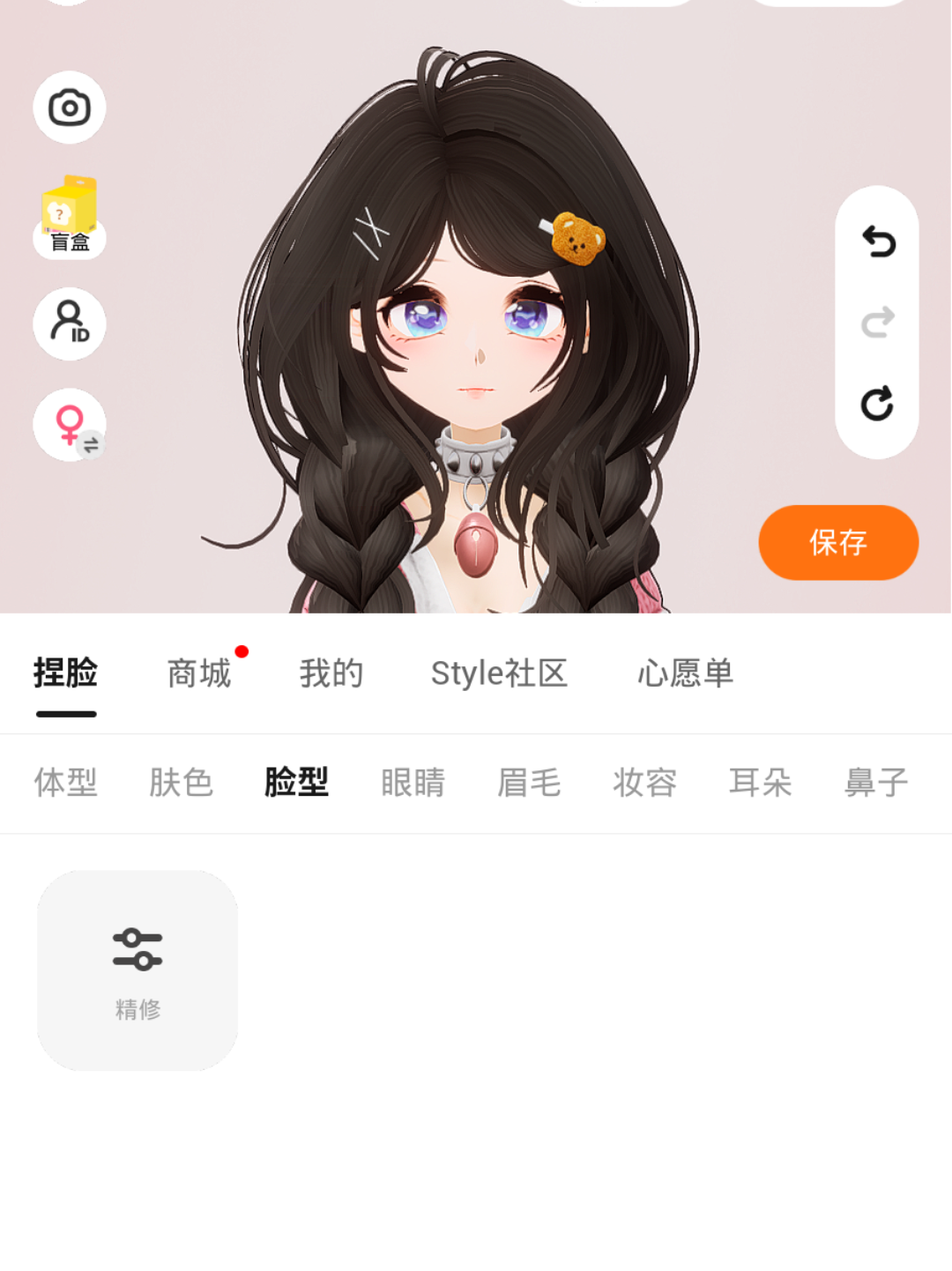The width and height of the screenshot is (952, 1271).
Task: Show the 妆容 category
Action: click(645, 783)
